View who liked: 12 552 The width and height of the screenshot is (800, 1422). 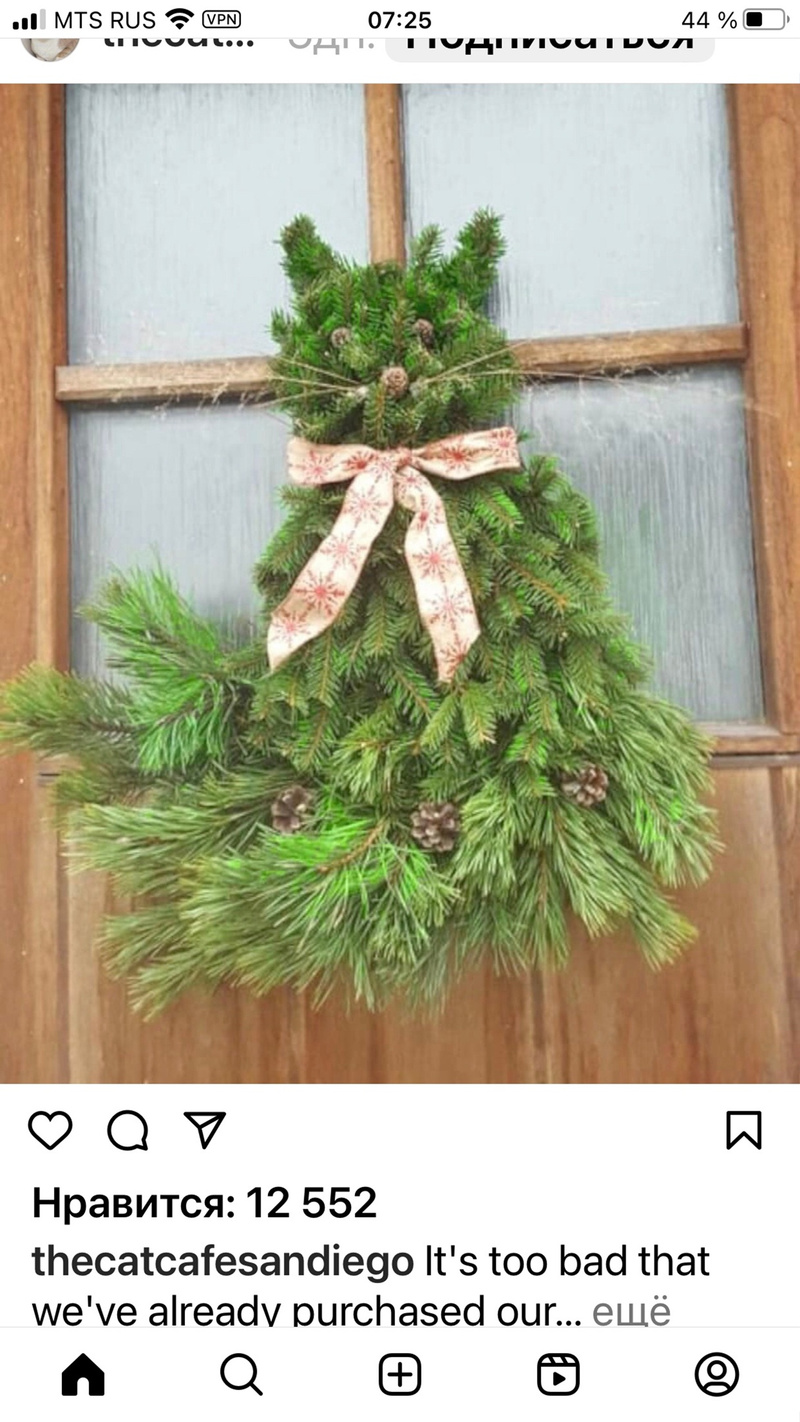click(204, 1203)
